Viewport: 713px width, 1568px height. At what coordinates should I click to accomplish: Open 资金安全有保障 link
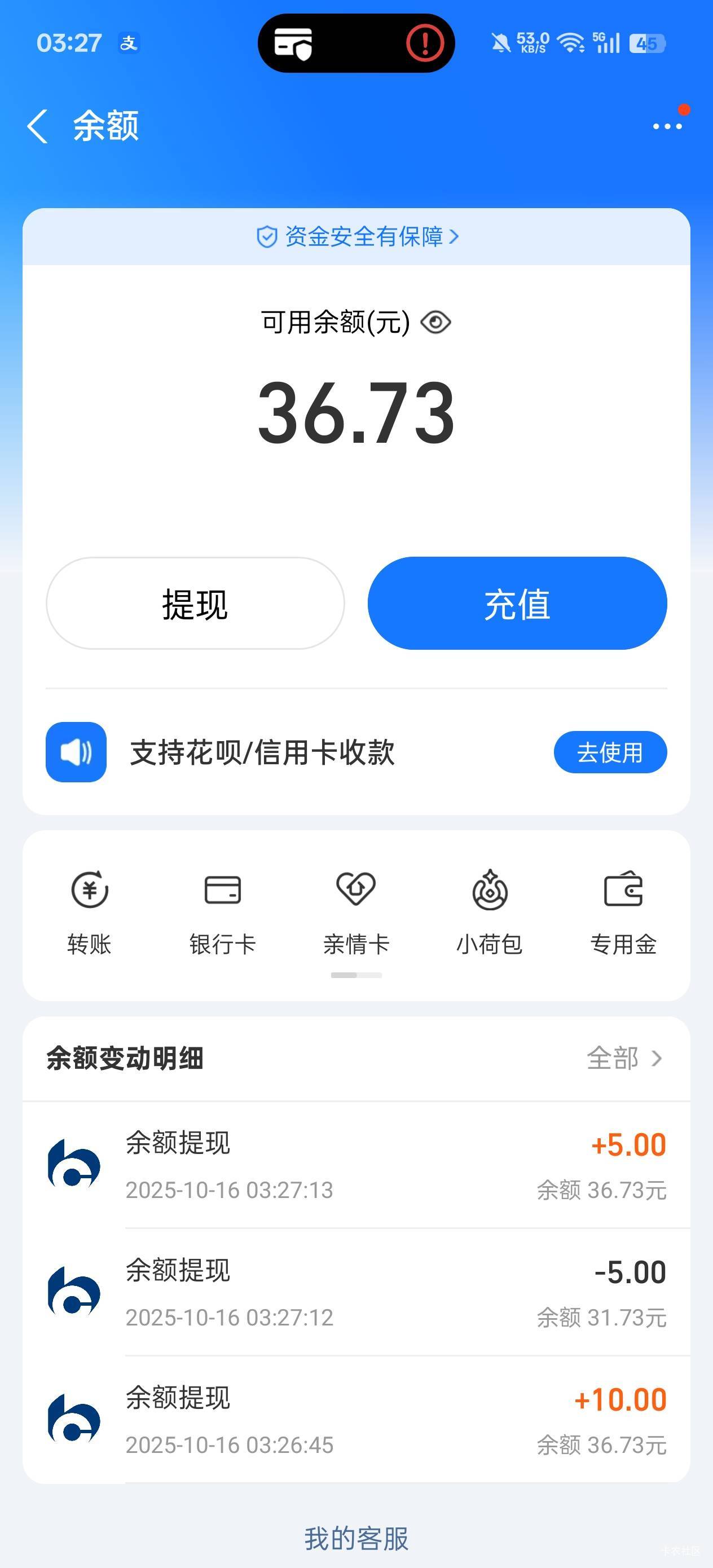pos(357,237)
